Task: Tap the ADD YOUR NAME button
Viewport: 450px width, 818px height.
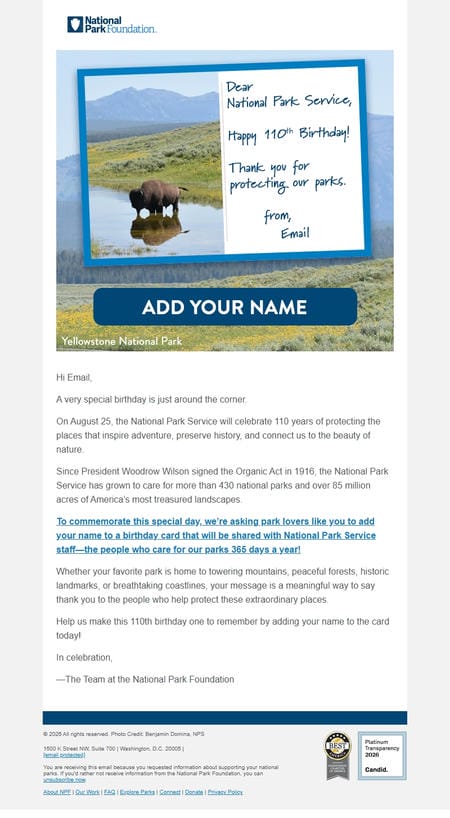Action: click(225, 307)
